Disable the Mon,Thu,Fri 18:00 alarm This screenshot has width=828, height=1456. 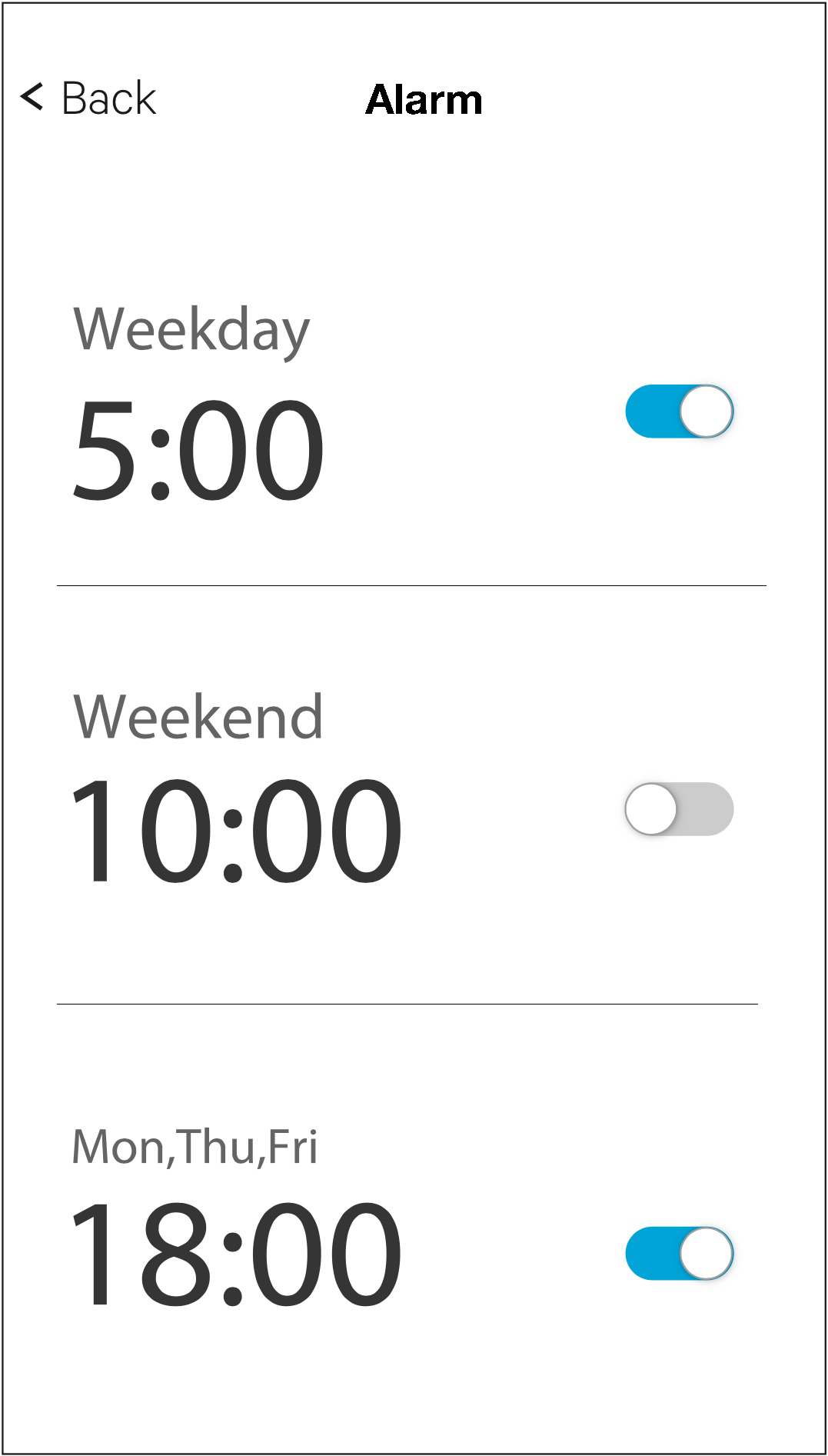pos(679,1253)
